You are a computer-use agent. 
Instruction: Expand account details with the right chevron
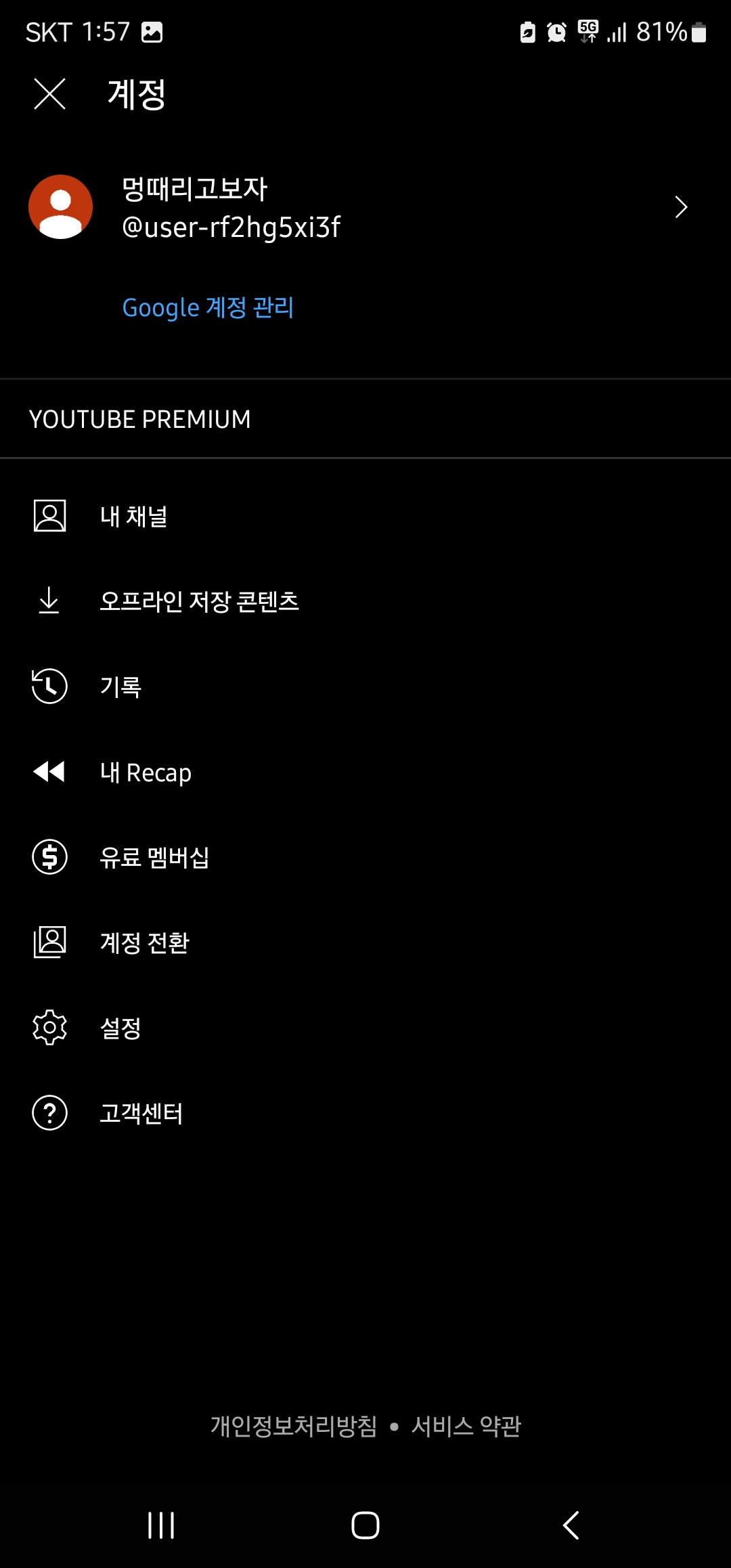point(681,206)
